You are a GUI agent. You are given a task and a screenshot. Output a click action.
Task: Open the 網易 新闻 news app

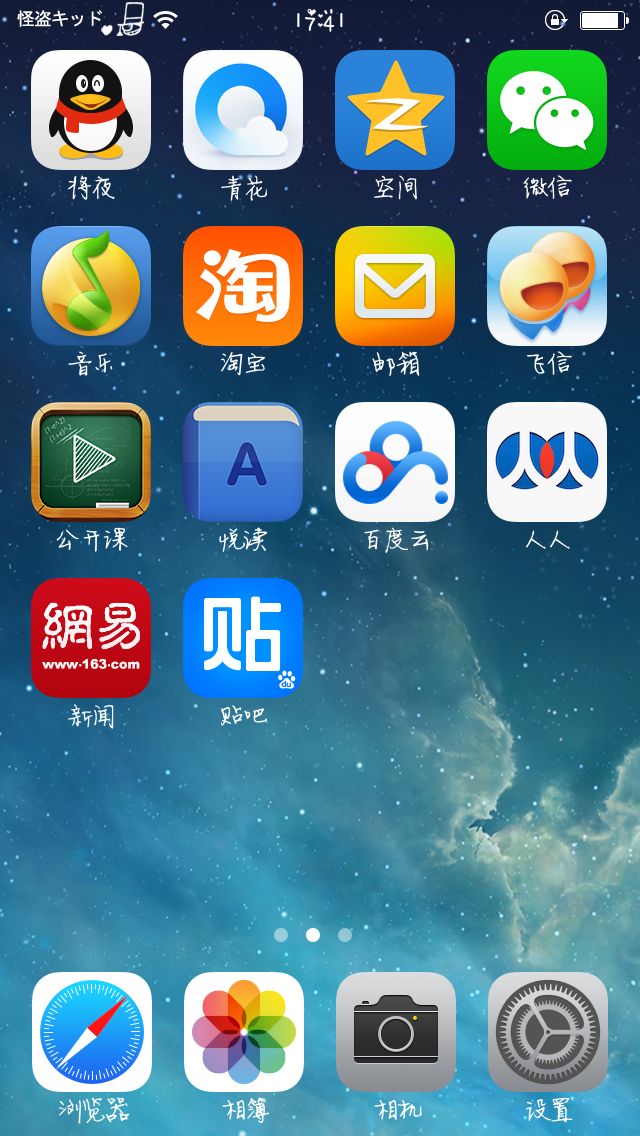coord(91,638)
